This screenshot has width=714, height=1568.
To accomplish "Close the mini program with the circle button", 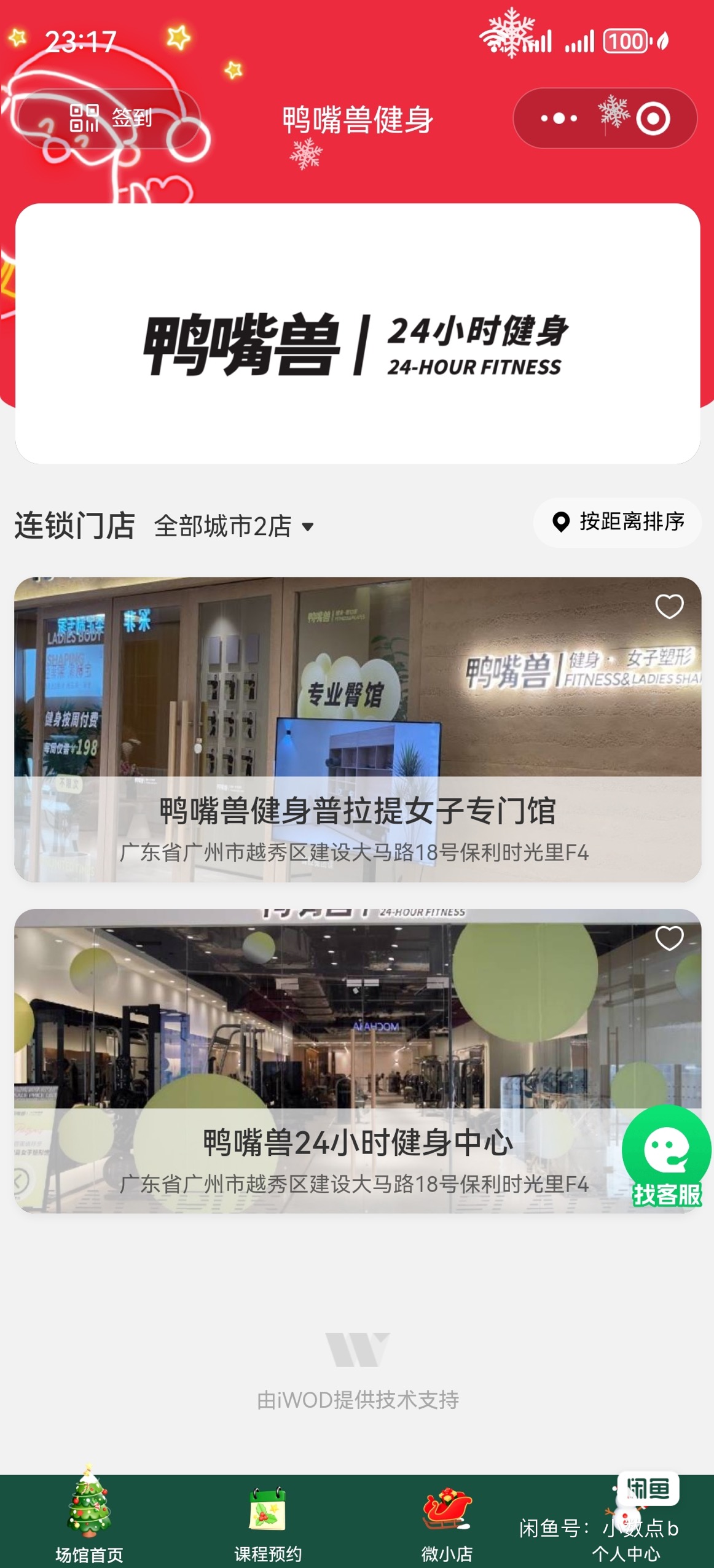I will coord(653,119).
